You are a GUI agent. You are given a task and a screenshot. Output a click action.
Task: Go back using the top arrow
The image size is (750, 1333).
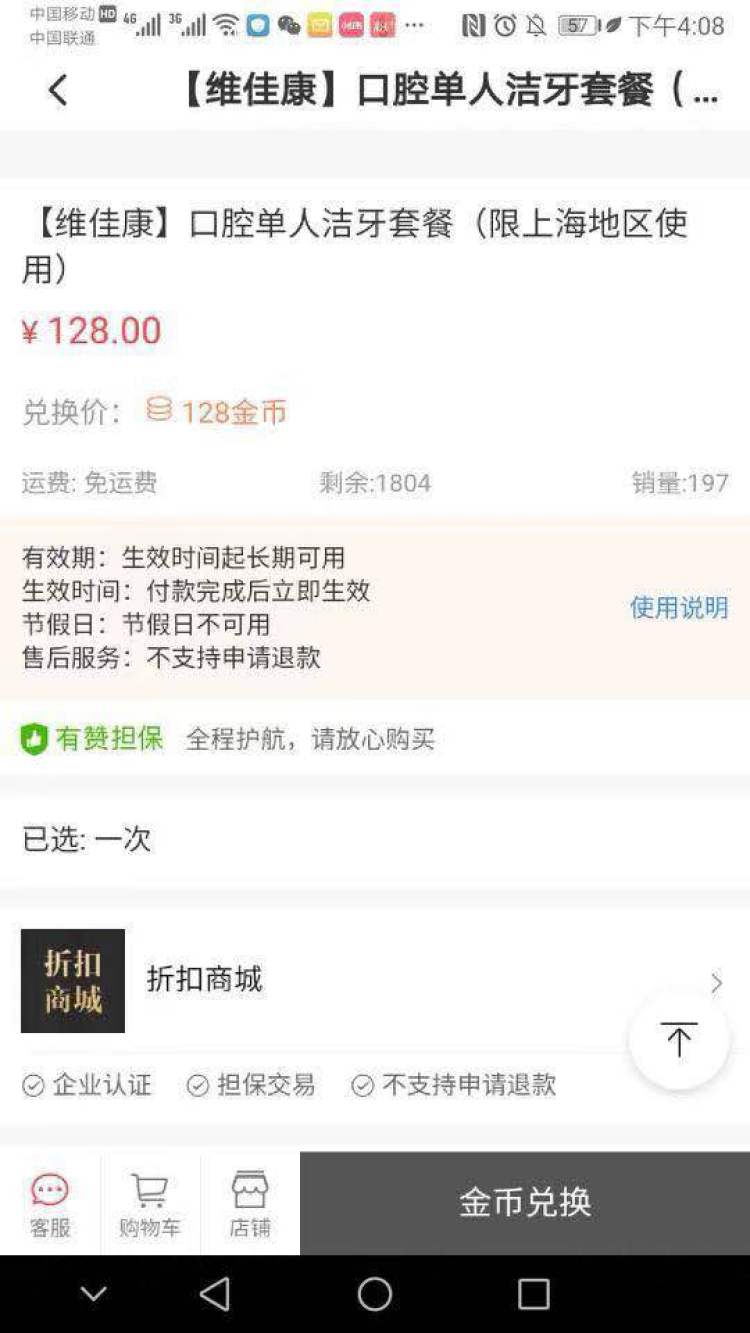(x=58, y=91)
